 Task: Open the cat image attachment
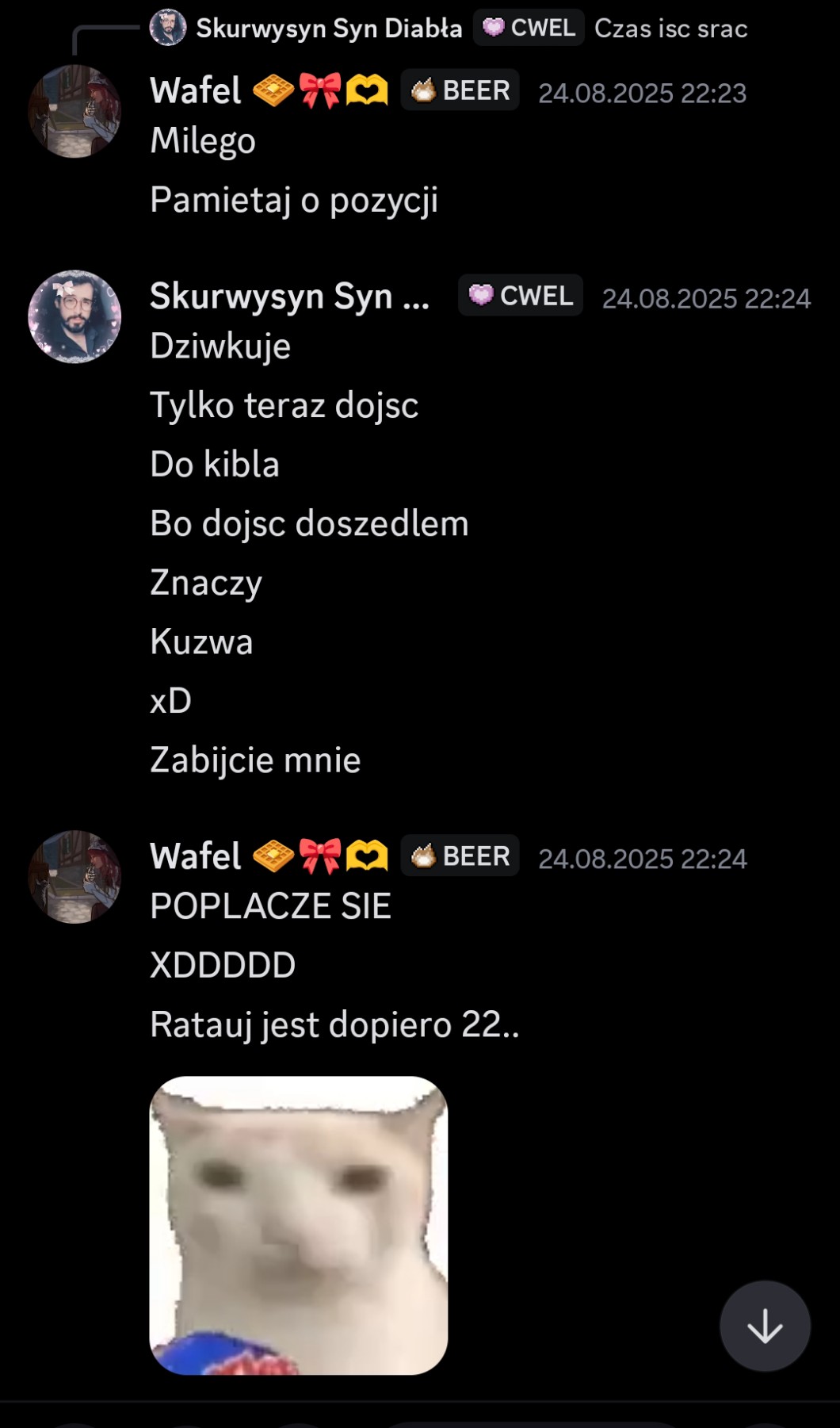tap(299, 1225)
